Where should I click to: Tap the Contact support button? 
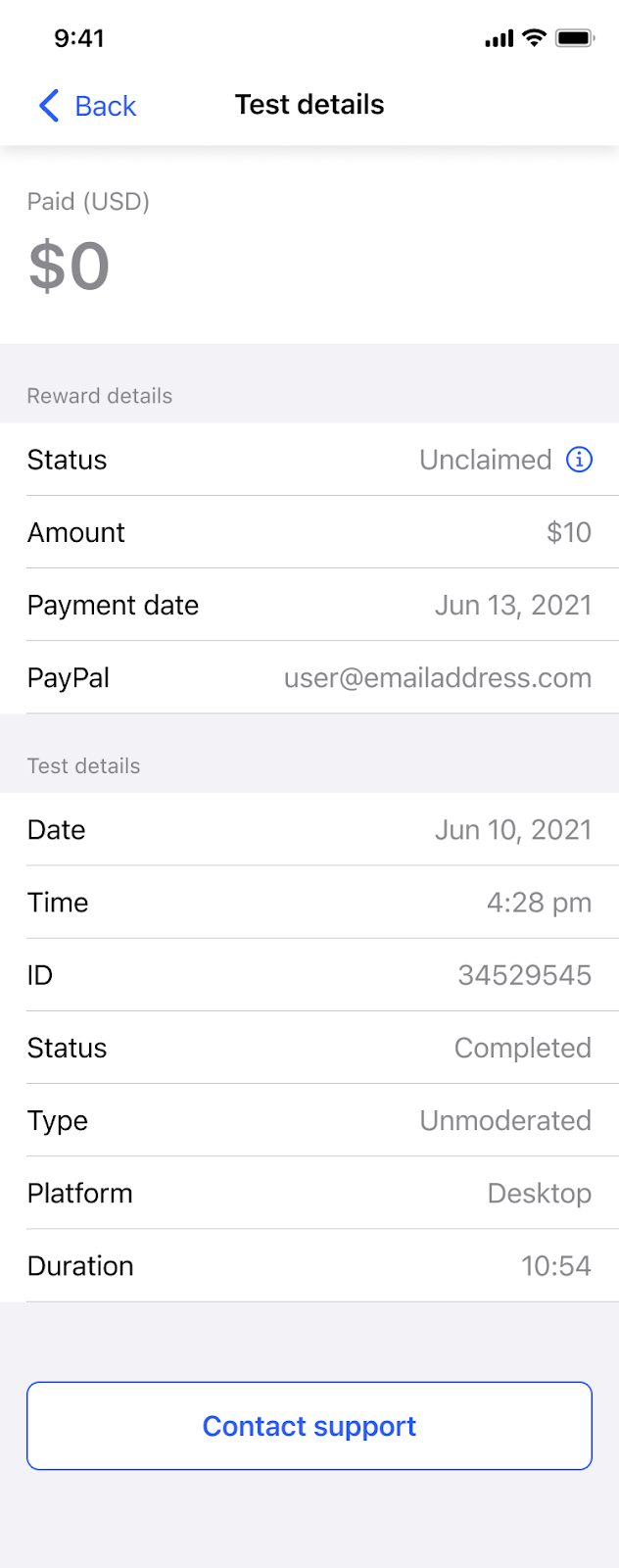tap(309, 1426)
